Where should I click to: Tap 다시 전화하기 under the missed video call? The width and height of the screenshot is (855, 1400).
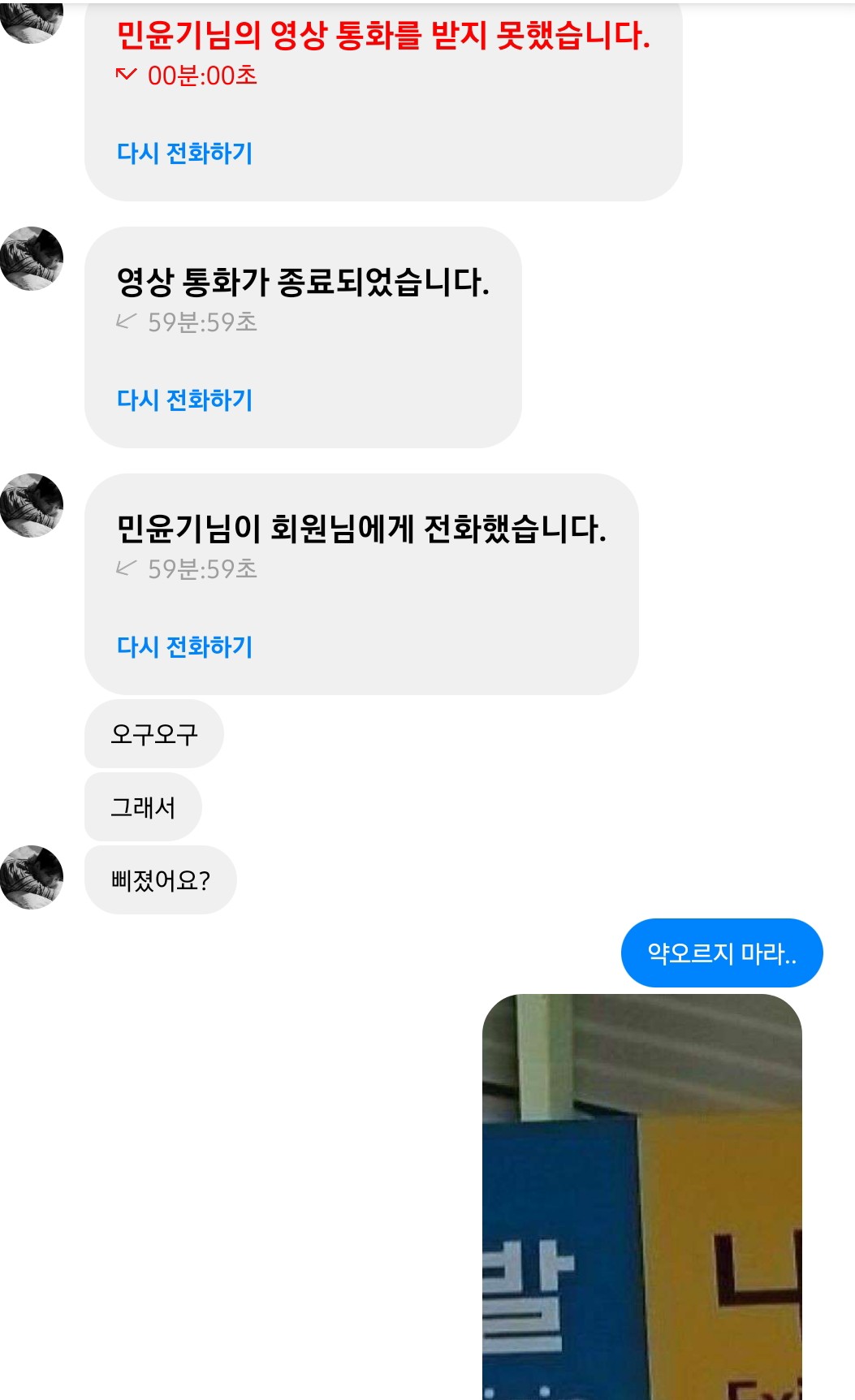(x=185, y=153)
